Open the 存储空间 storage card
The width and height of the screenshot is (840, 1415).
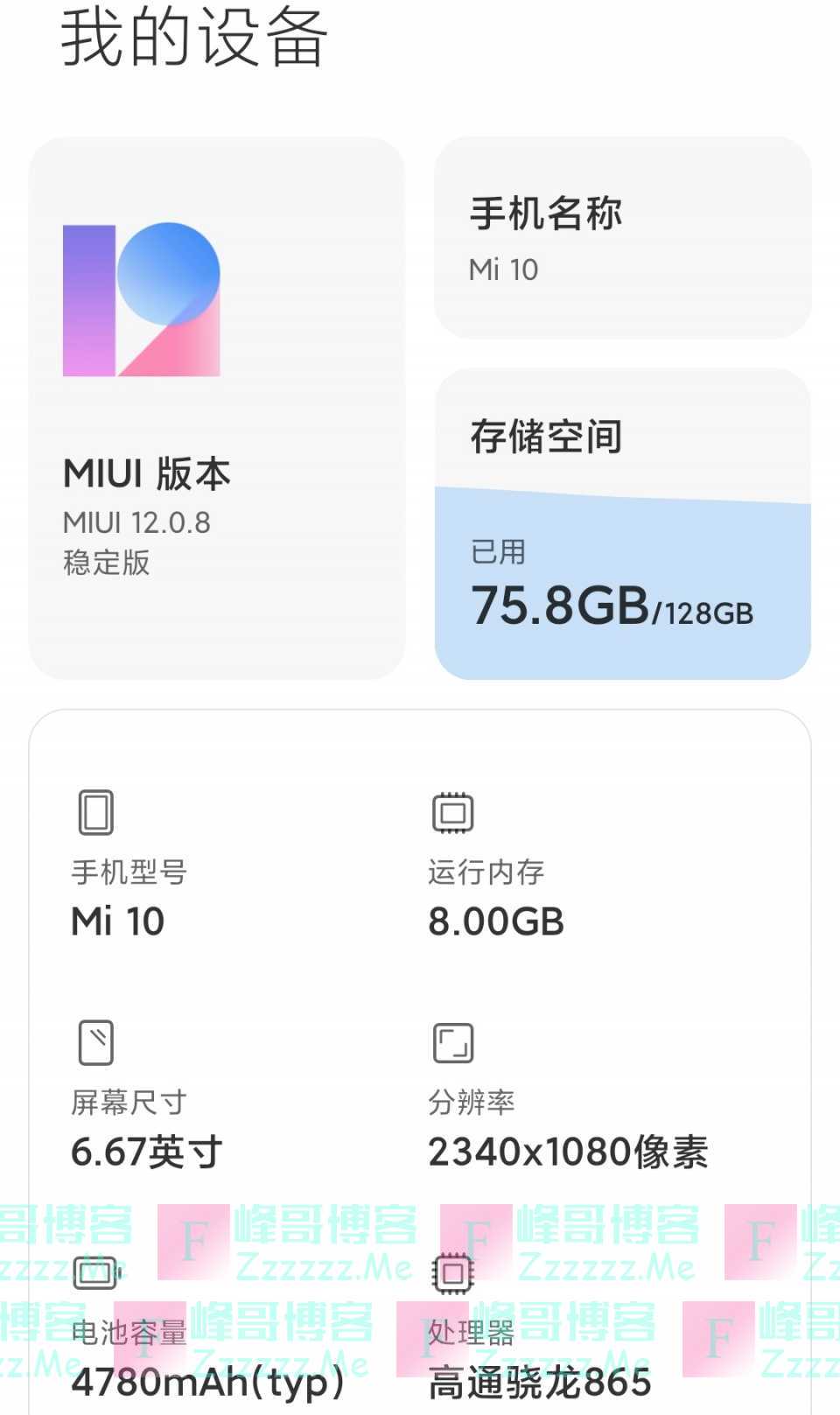tap(623, 523)
